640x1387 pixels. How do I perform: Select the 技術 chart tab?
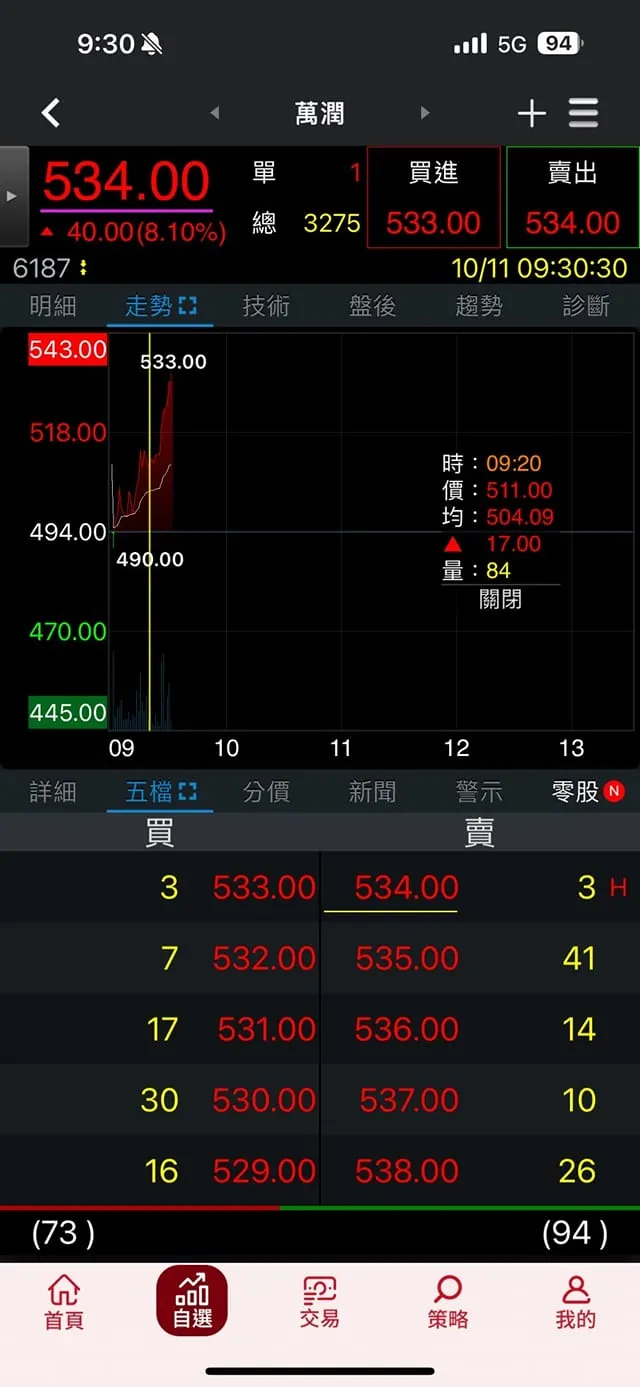tap(266, 306)
